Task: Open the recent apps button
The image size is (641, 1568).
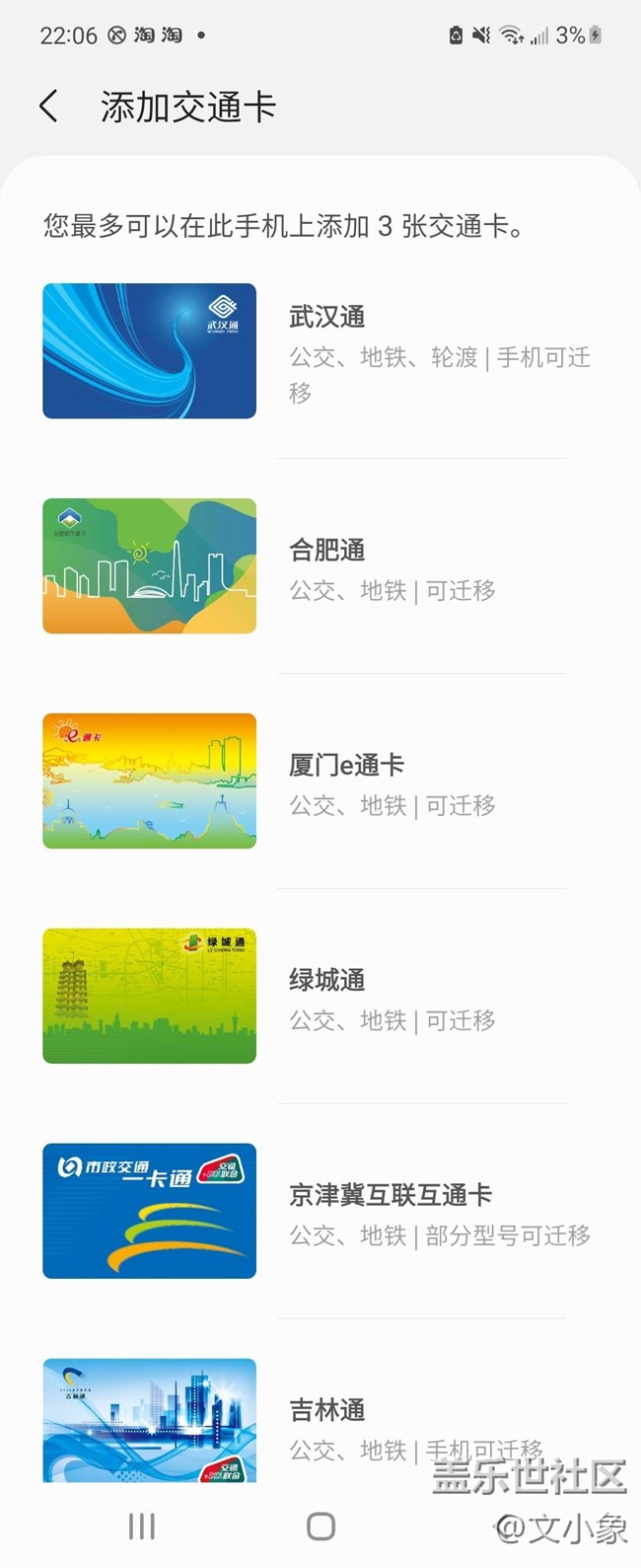Action: (x=142, y=1527)
